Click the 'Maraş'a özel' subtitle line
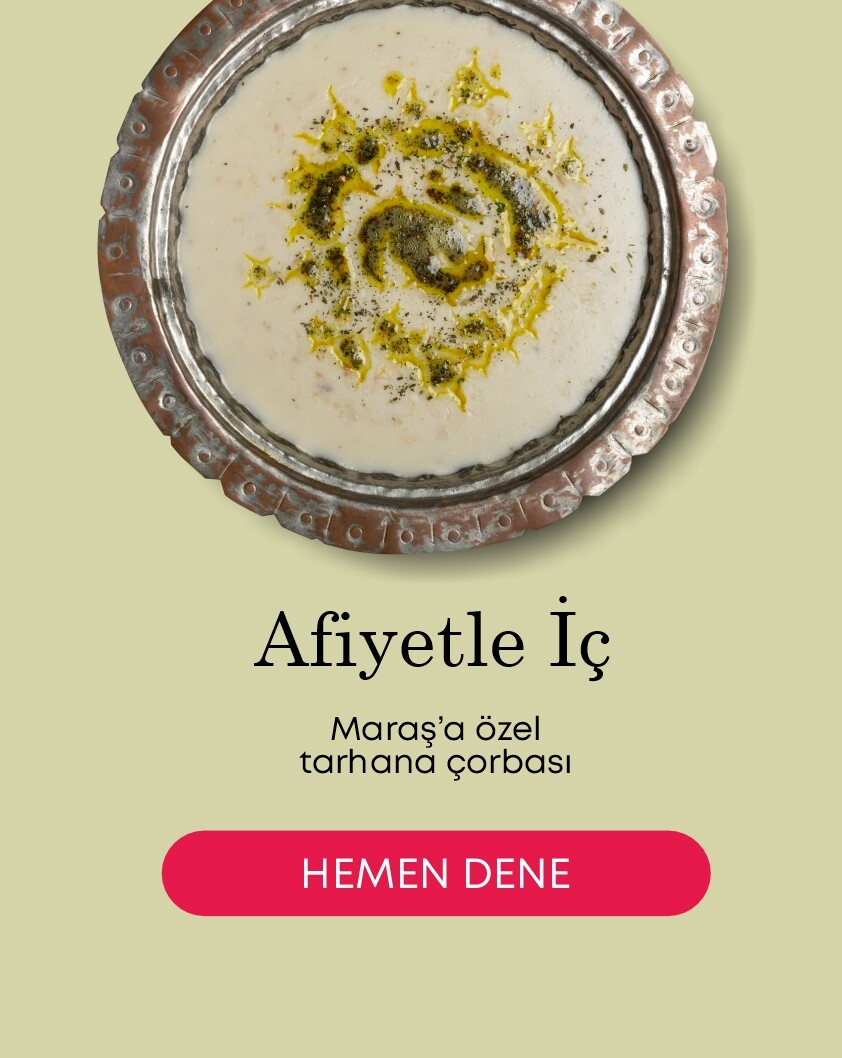Screen dimensions: 842x1058 point(434,727)
